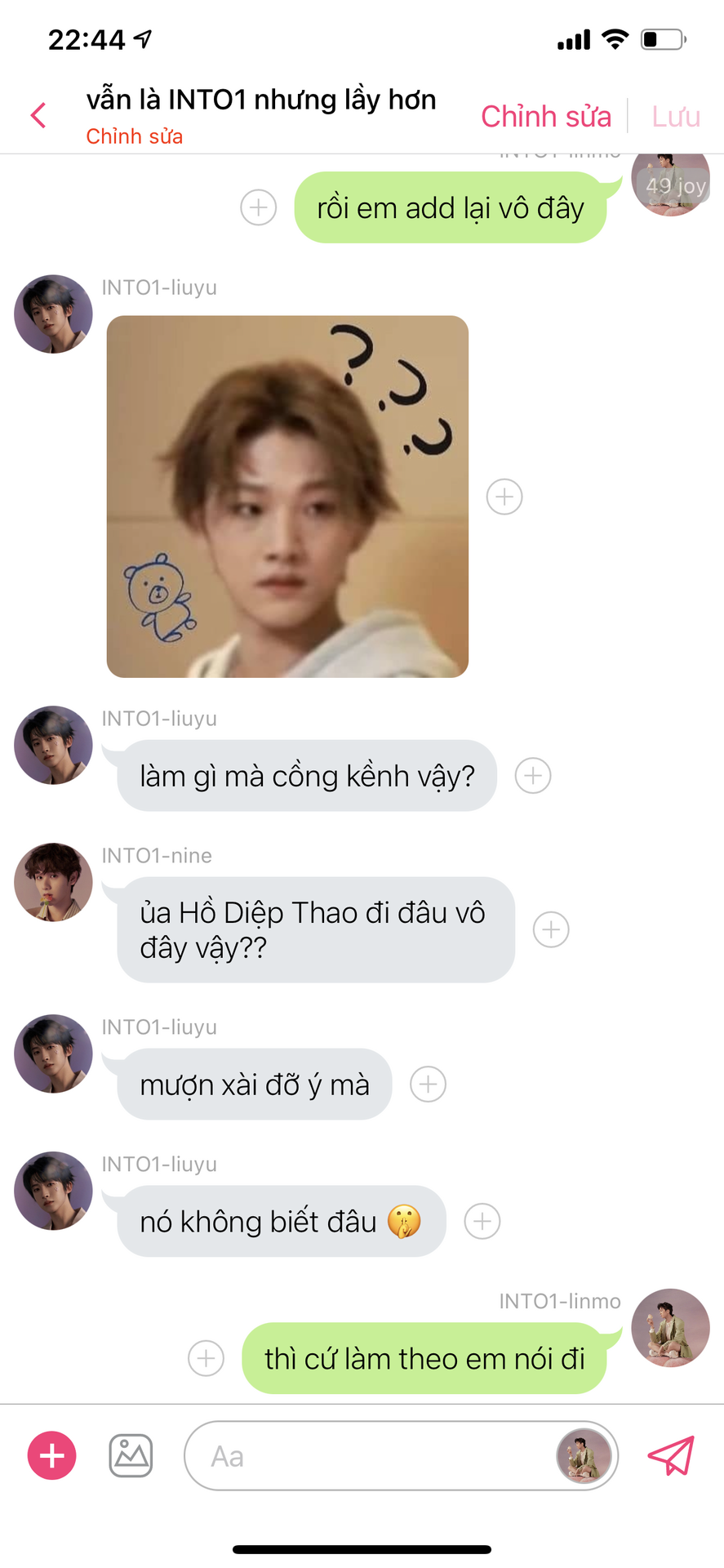Tap plus beside the Hồ Diệp Thao message
Image resolution: width=724 pixels, height=1568 pixels.
(551, 929)
